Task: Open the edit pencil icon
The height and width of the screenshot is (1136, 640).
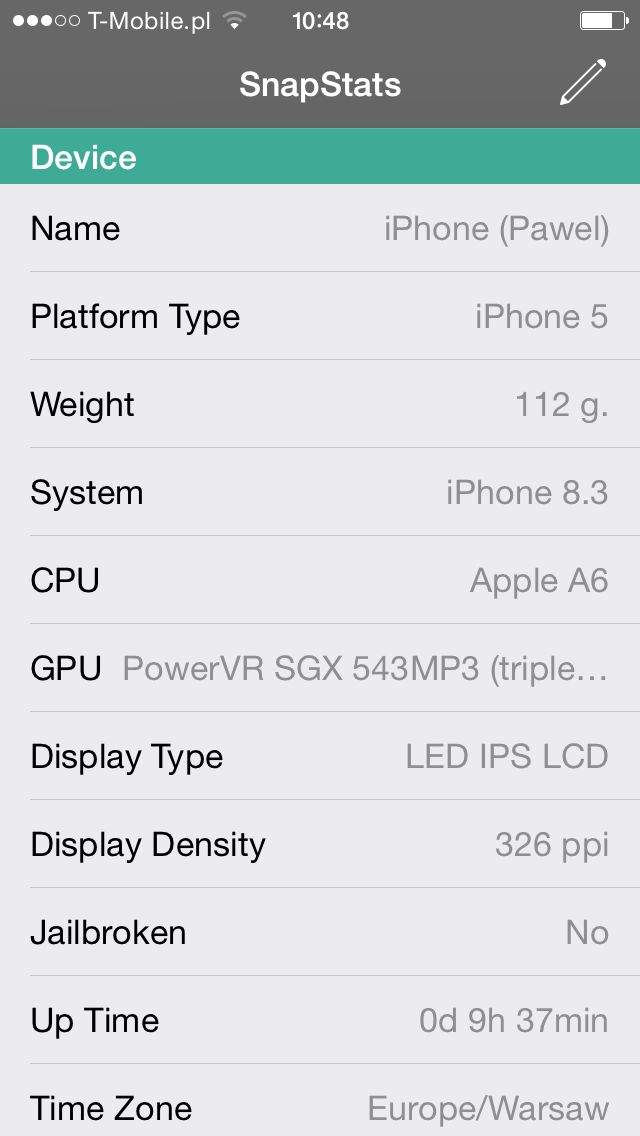Action: [583, 83]
